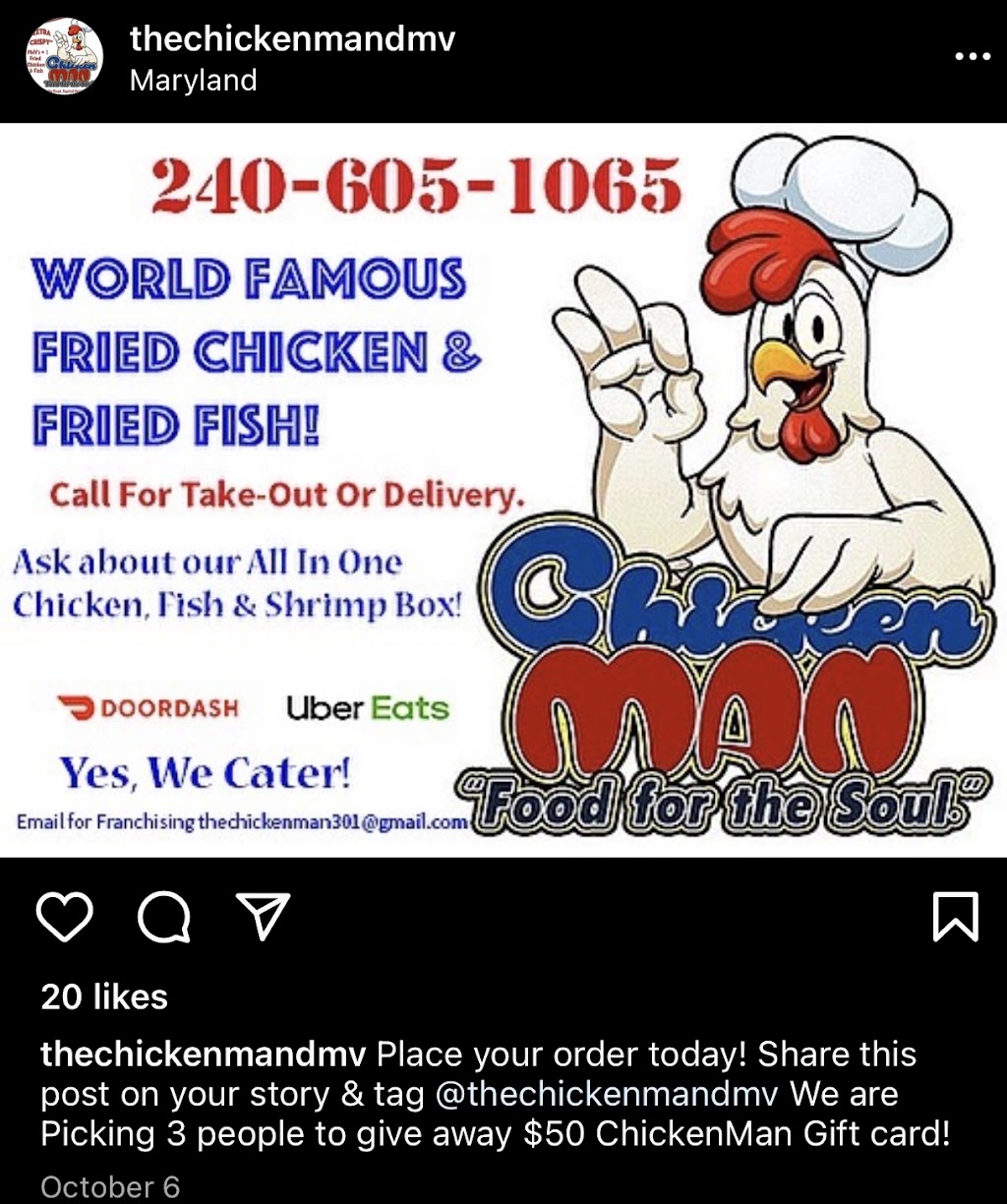Viewport: 1007px width, 1204px height.
Task: Open the Maryland location tag
Action: (x=193, y=80)
